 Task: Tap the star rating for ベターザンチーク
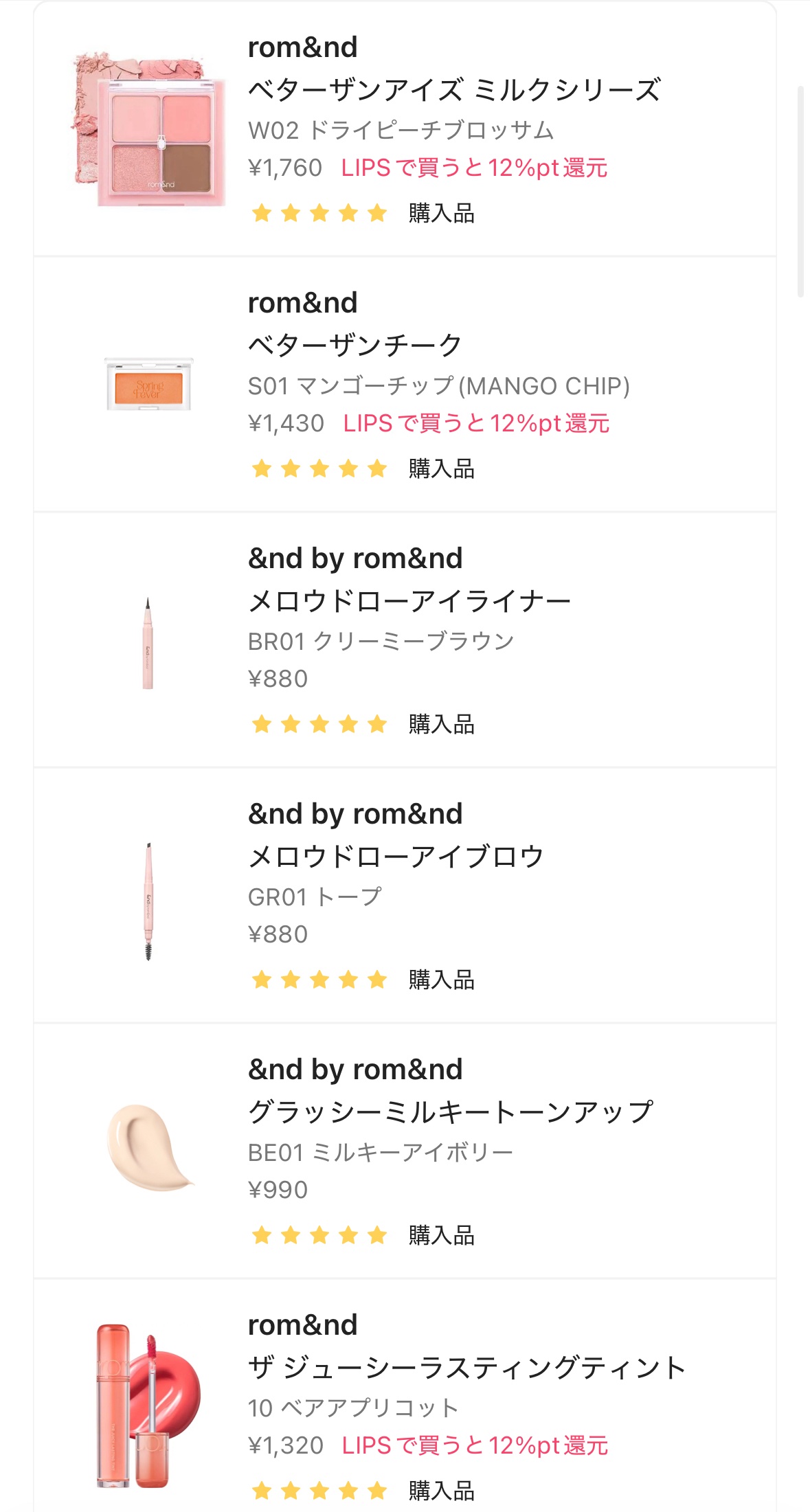click(317, 469)
